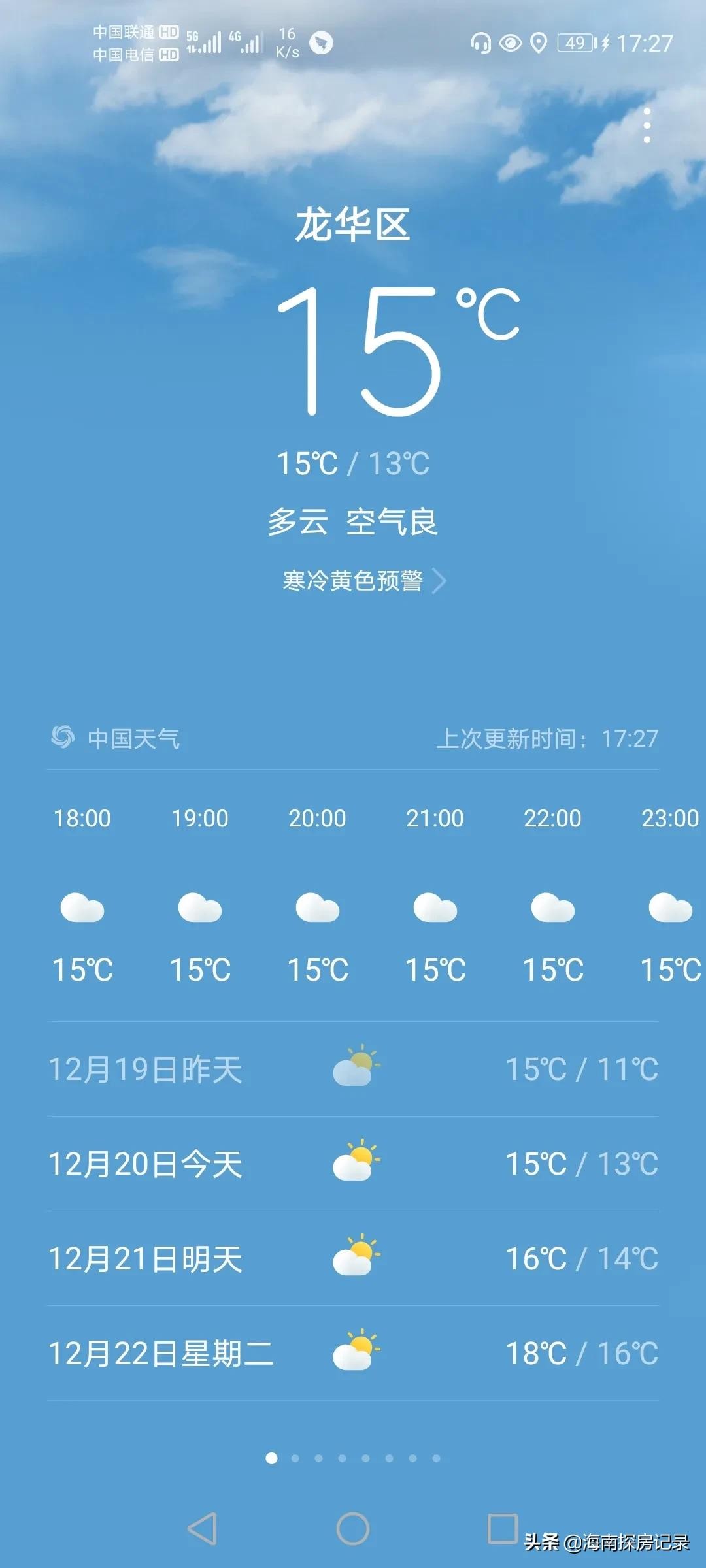Return to the home screen
Image resolution: width=706 pixels, height=1568 pixels.
[353, 1528]
